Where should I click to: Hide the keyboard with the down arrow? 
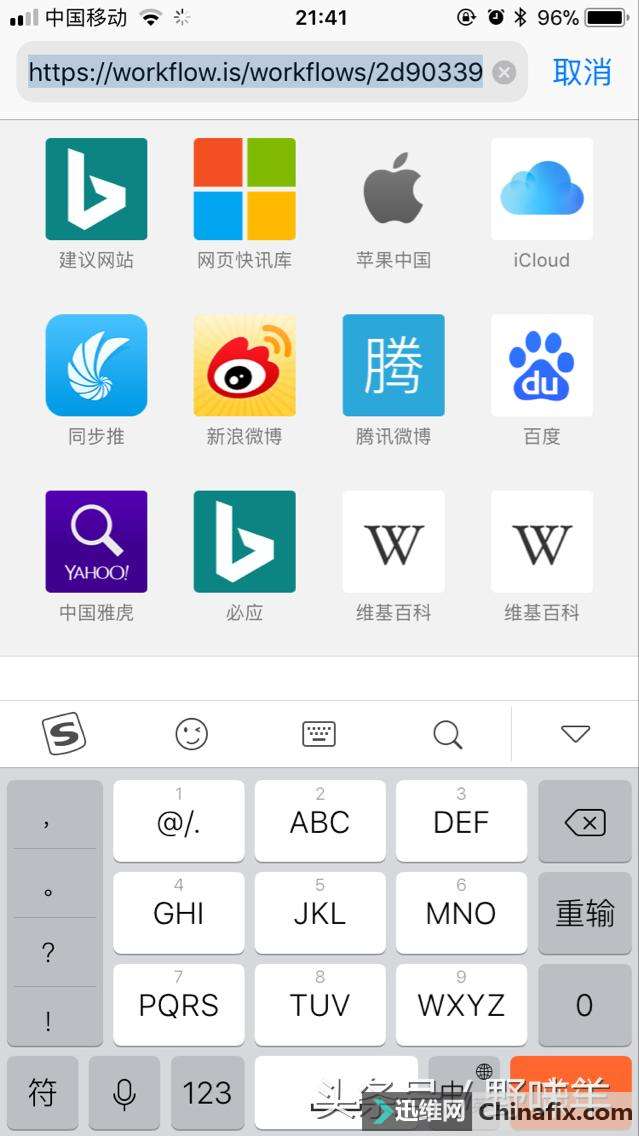point(575,735)
